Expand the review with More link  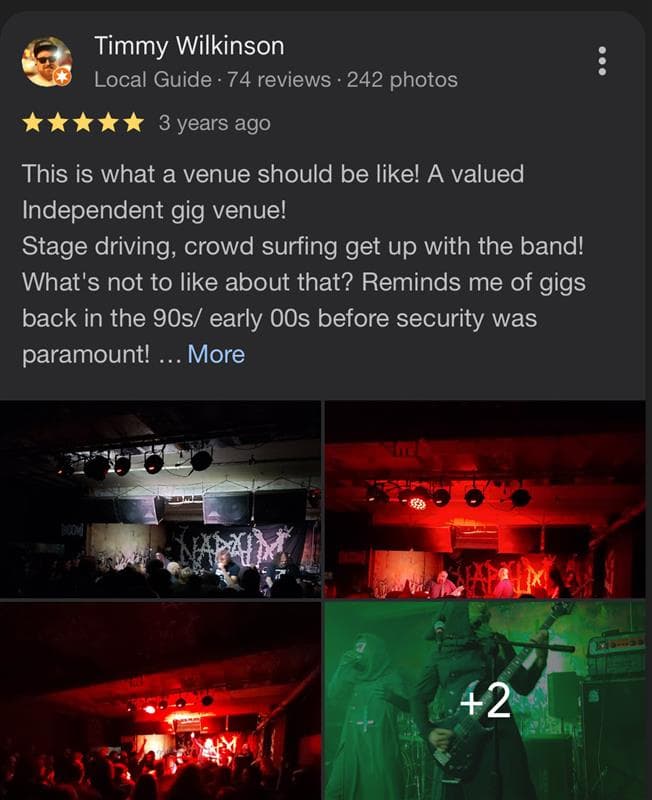click(x=216, y=354)
